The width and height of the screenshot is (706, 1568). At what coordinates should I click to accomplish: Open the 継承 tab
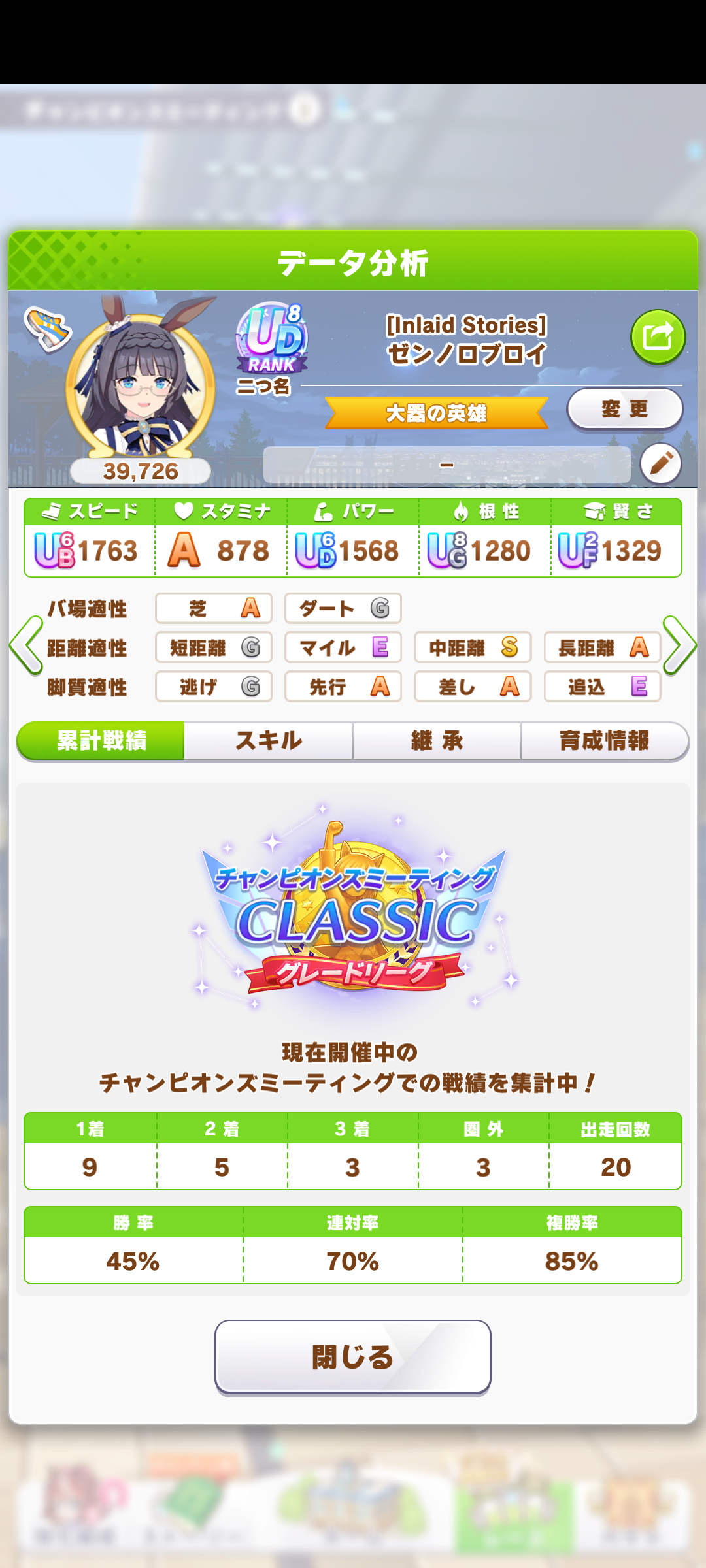click(x=437, y=741)
